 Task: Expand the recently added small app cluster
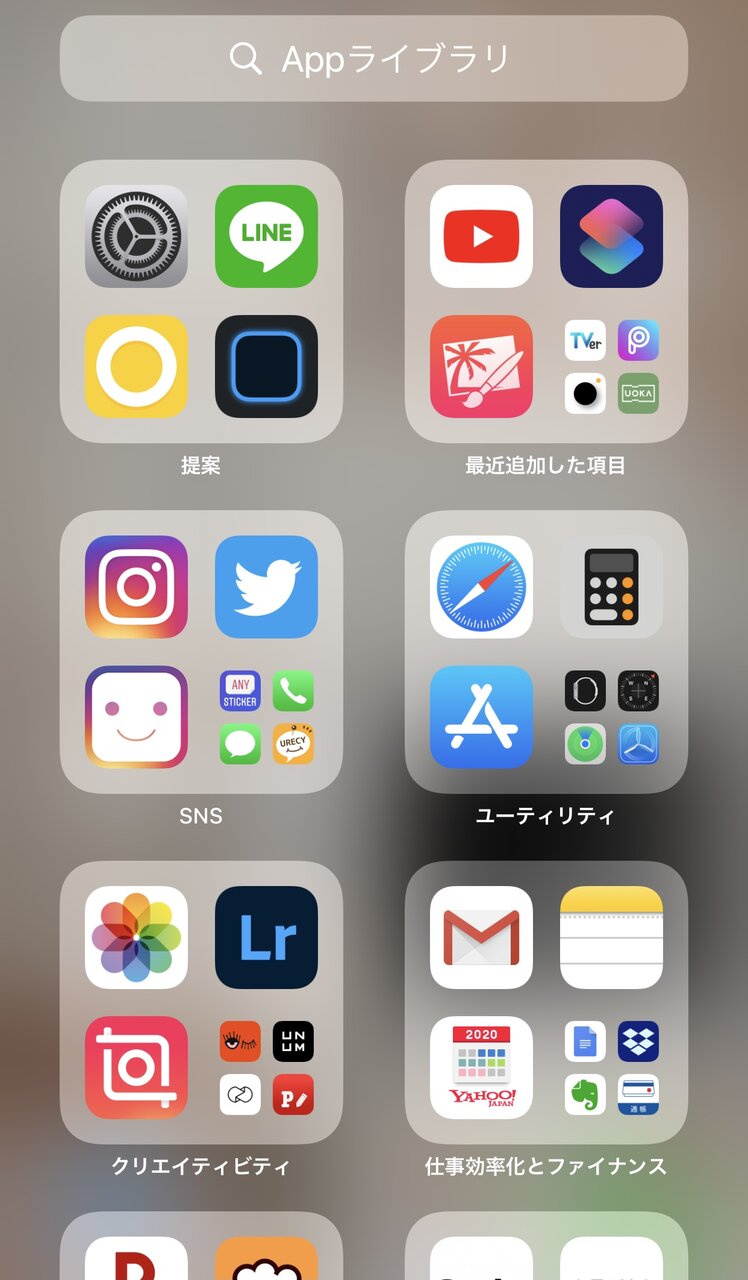point(611,366)
